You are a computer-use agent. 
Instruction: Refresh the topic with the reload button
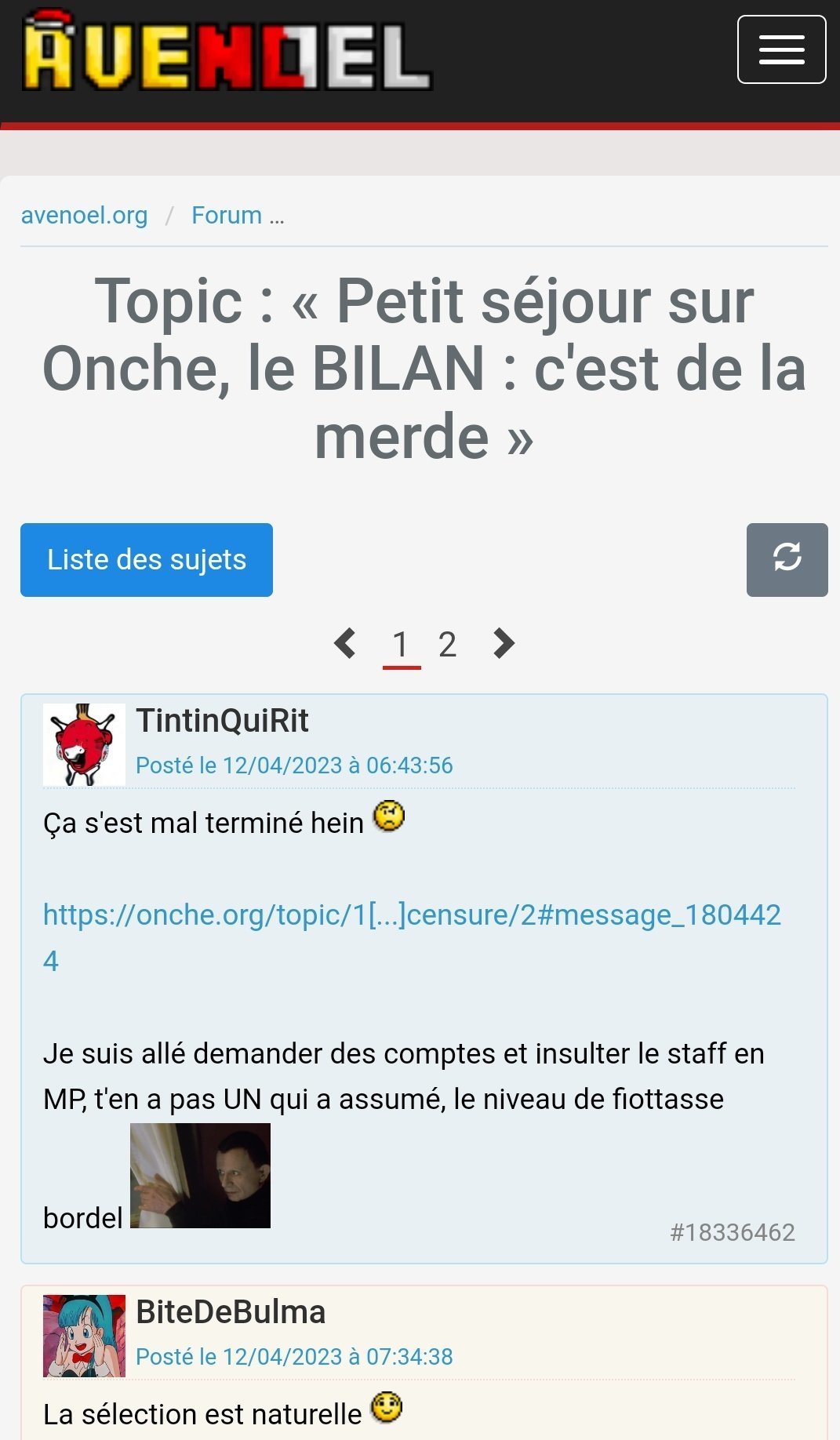coord(787,560)
